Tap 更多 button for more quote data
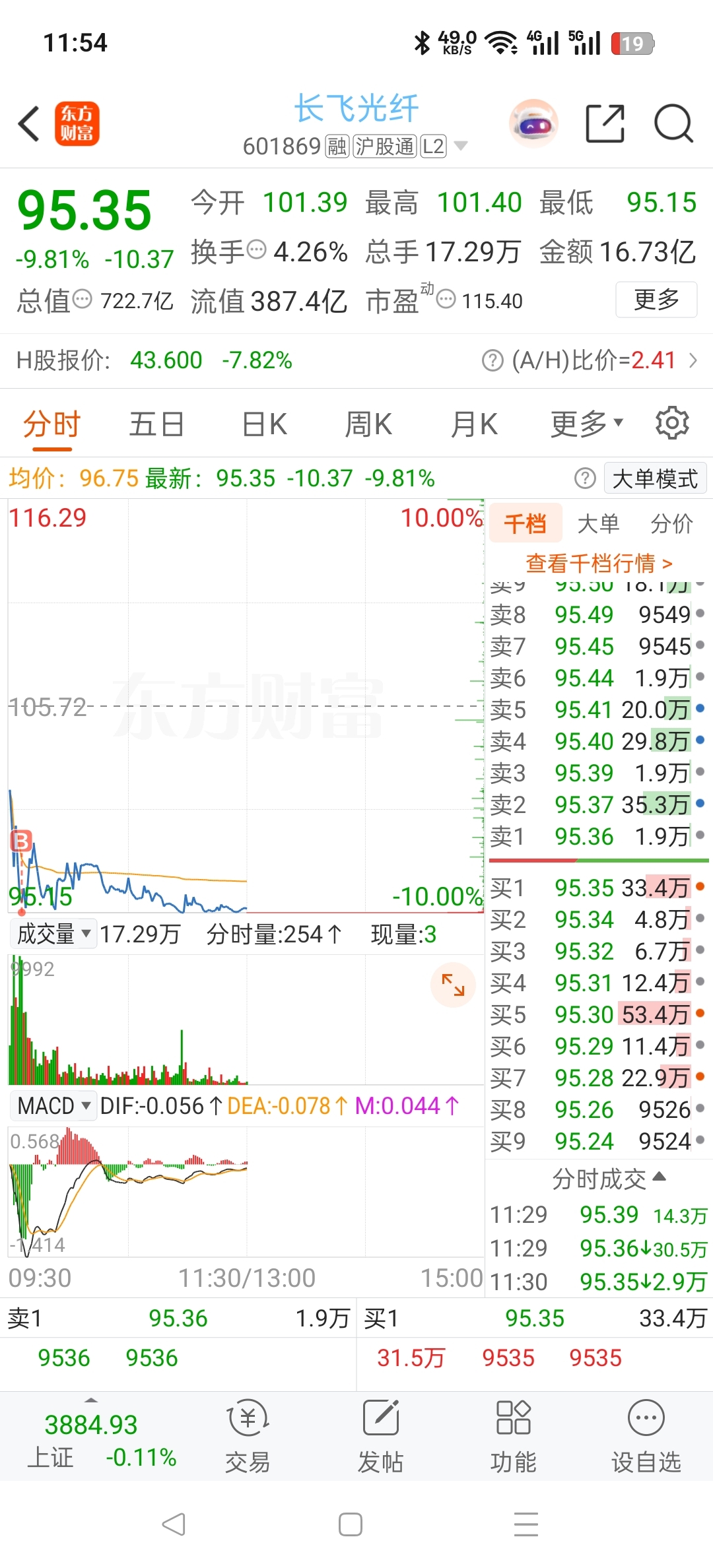Image resolution: width=713 pixels, height=1568 pixels. tap(656, 300)
